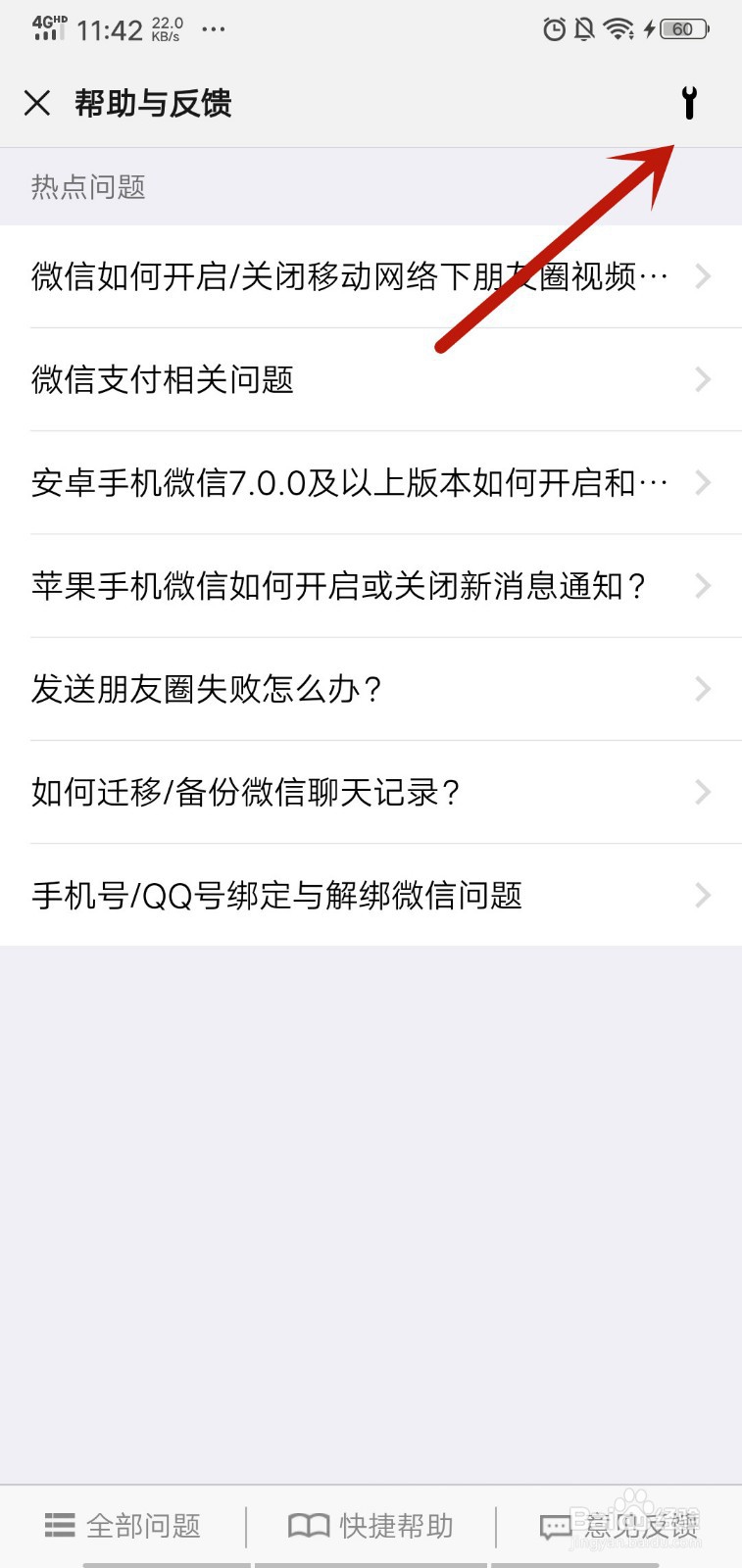Go to 快捷帮助
The width and height of the screenshot is (742, 1568).
coord(371,1526)
